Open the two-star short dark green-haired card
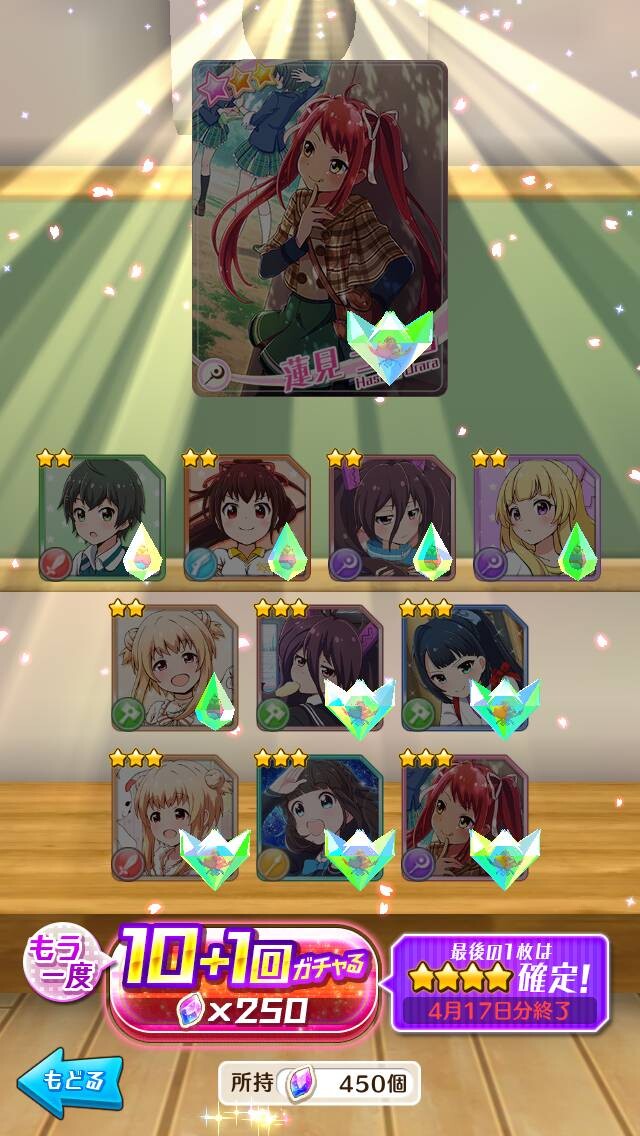This screenshot has height=1136, width=640. 102,518
